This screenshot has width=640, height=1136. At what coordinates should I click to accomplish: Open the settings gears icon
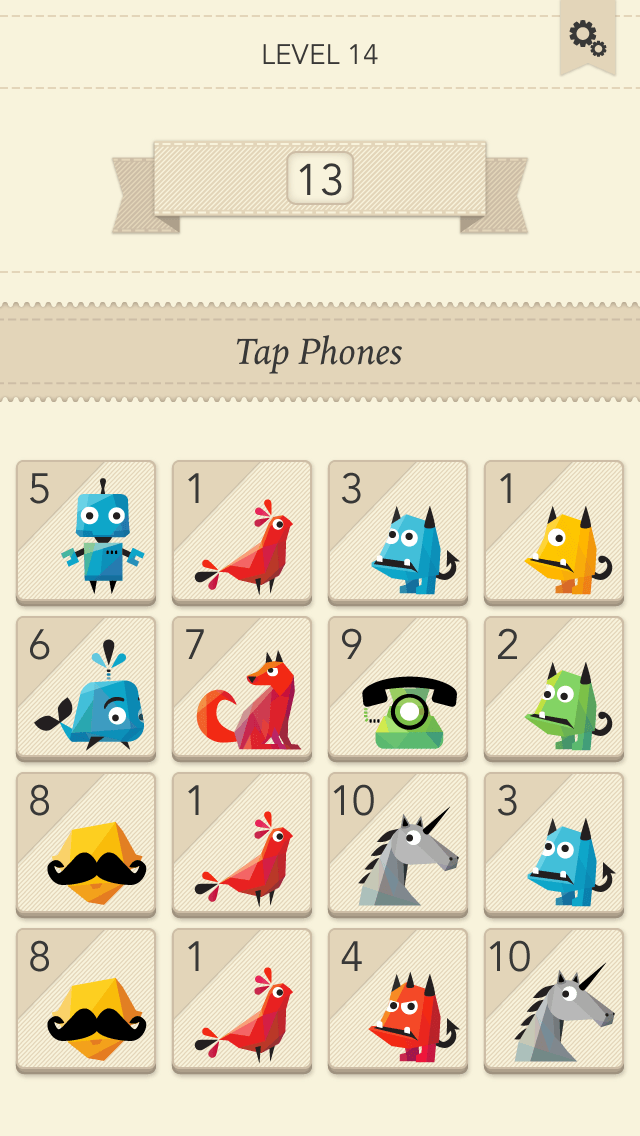(587, 38)
